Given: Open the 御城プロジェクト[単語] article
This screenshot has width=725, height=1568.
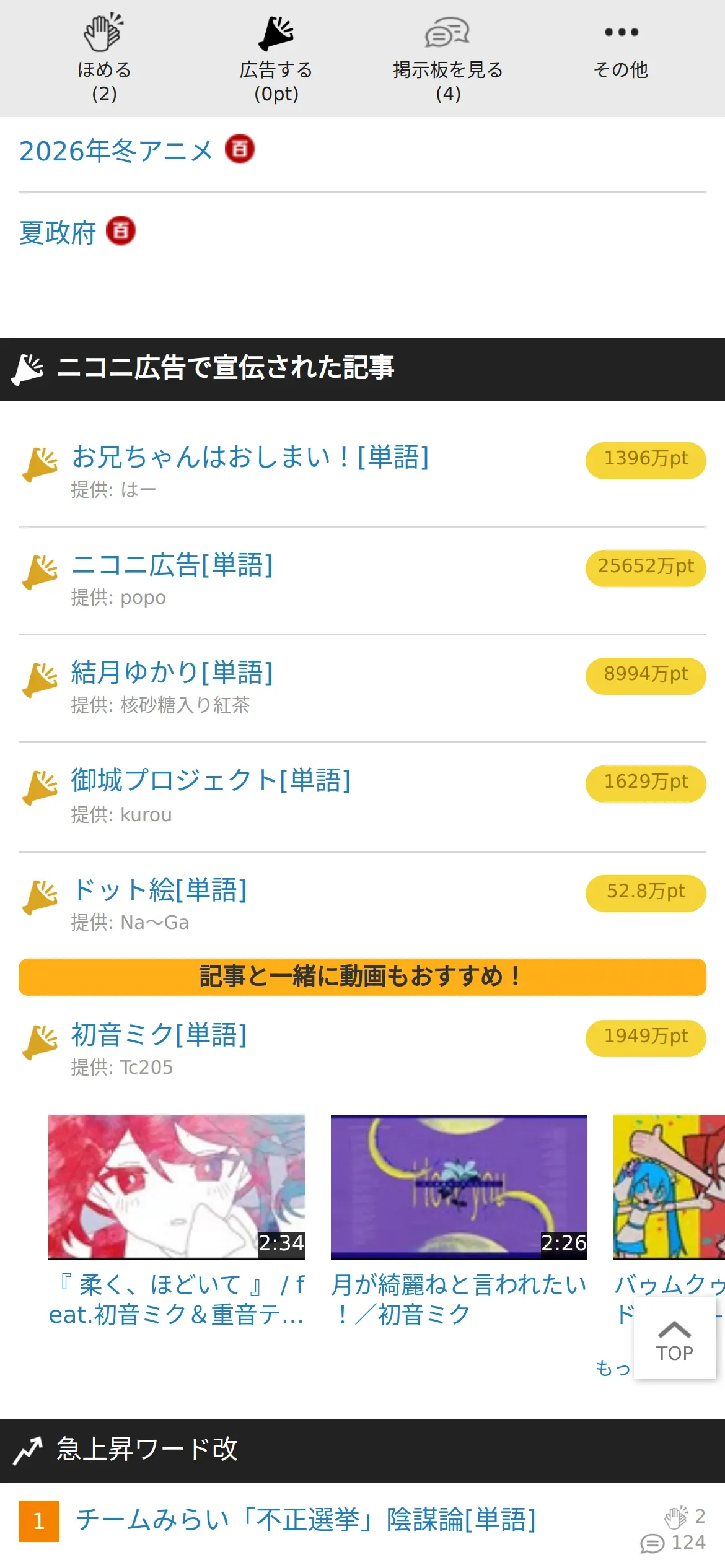Looking at the screenshot, I should 211,781.
